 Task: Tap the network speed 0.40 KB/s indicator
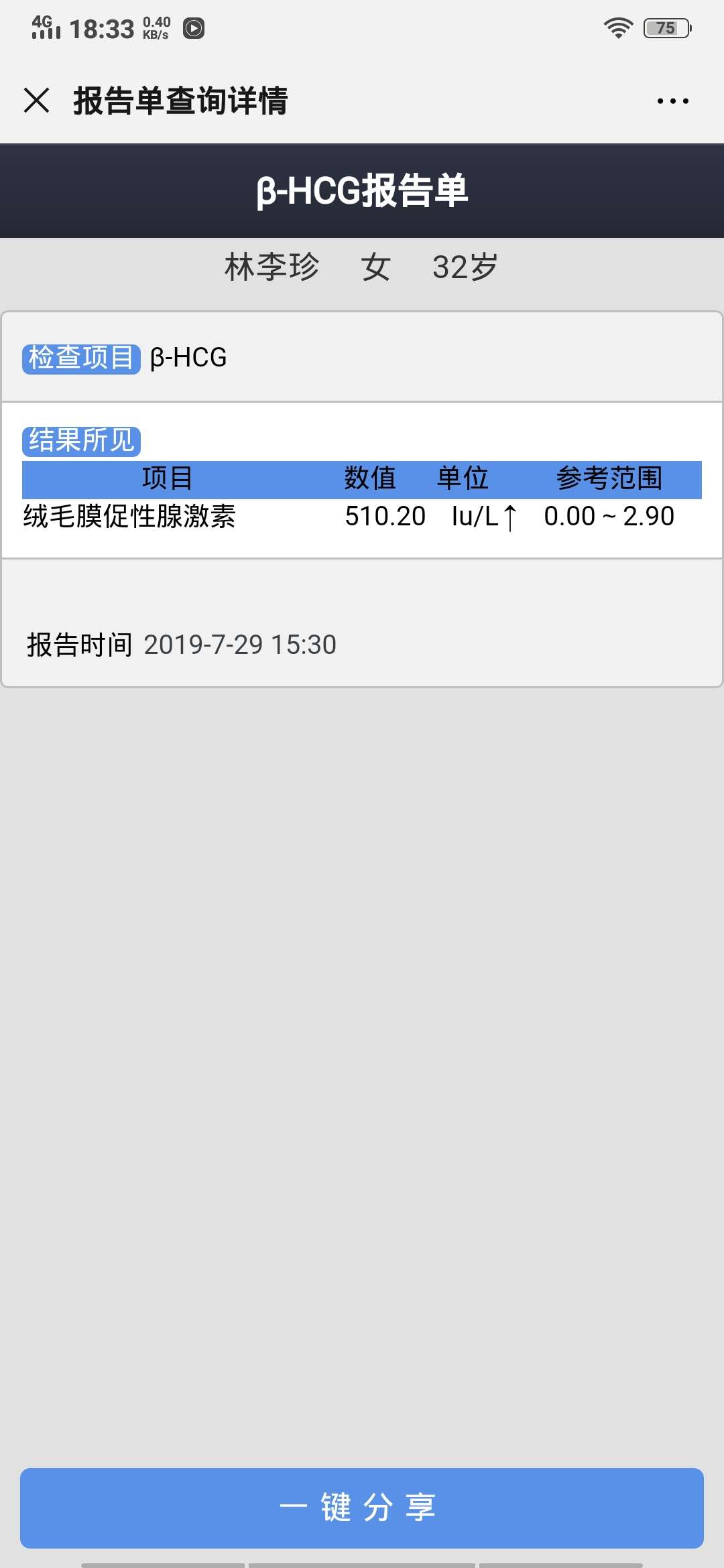click(x=156, y=27)
